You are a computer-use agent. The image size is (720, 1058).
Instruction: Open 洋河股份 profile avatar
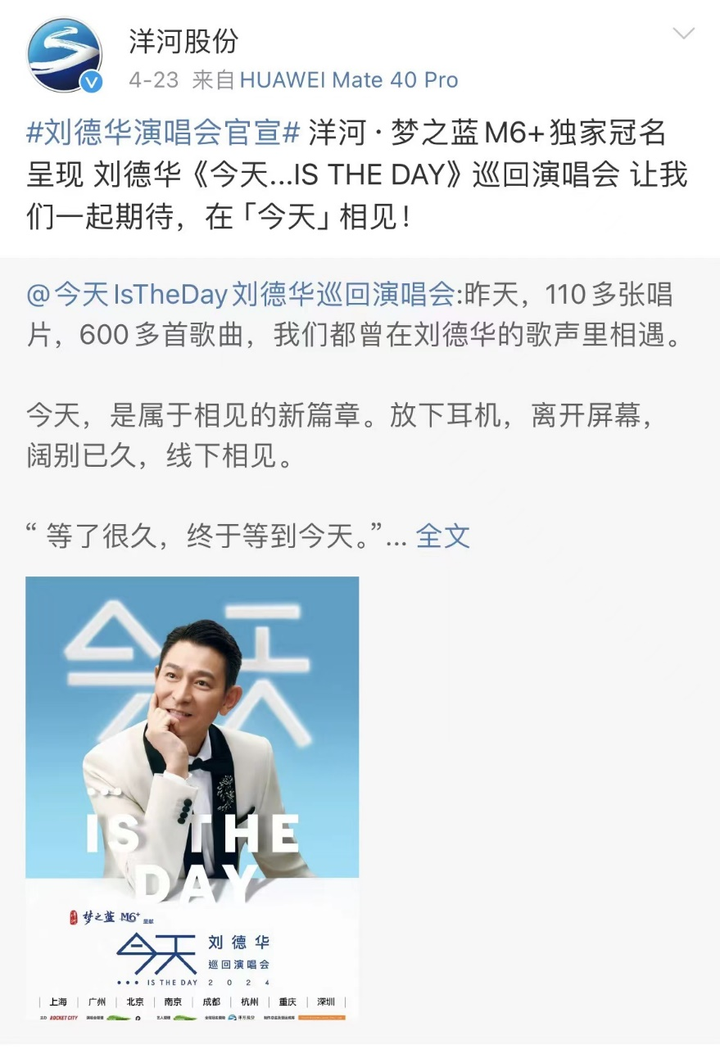coord(64,56)
